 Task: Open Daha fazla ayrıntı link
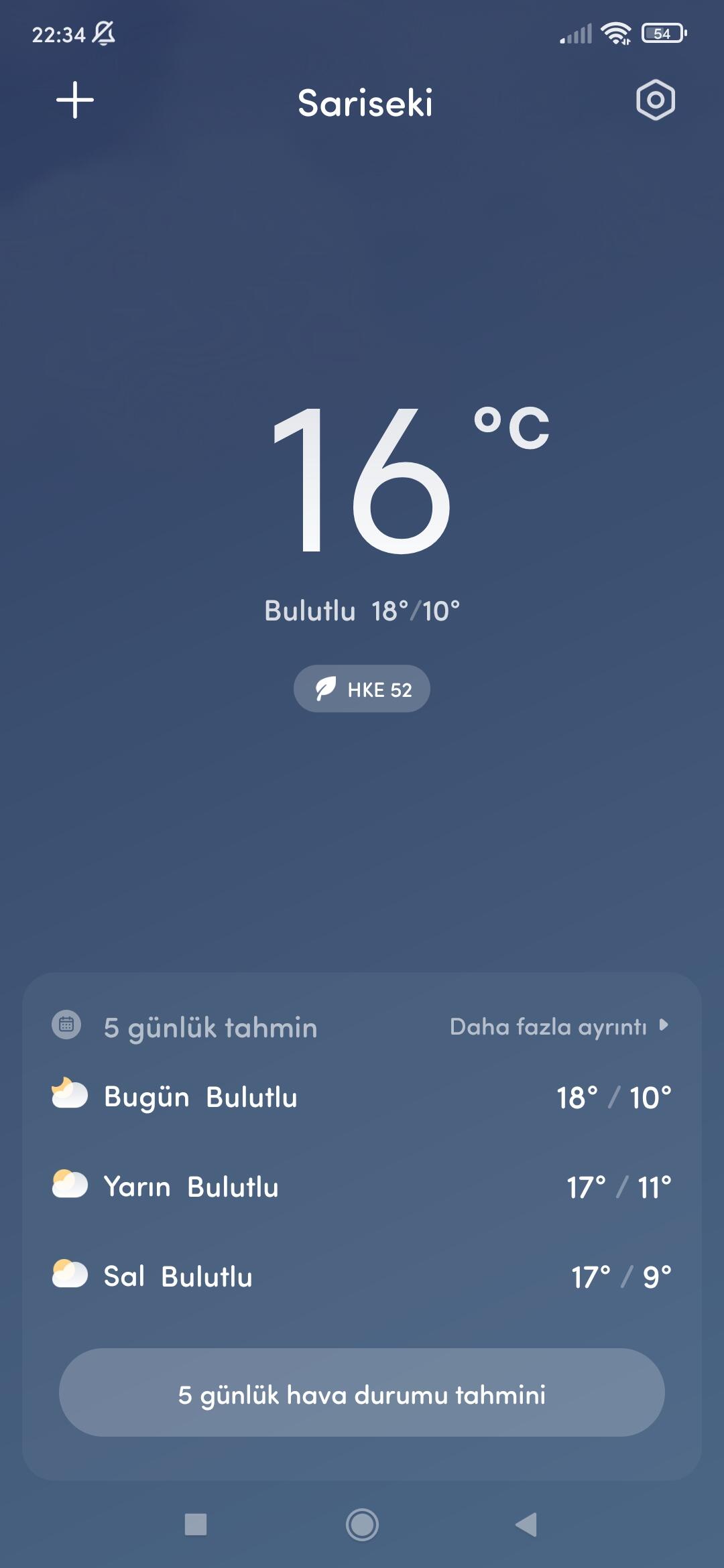(559, 1027)
